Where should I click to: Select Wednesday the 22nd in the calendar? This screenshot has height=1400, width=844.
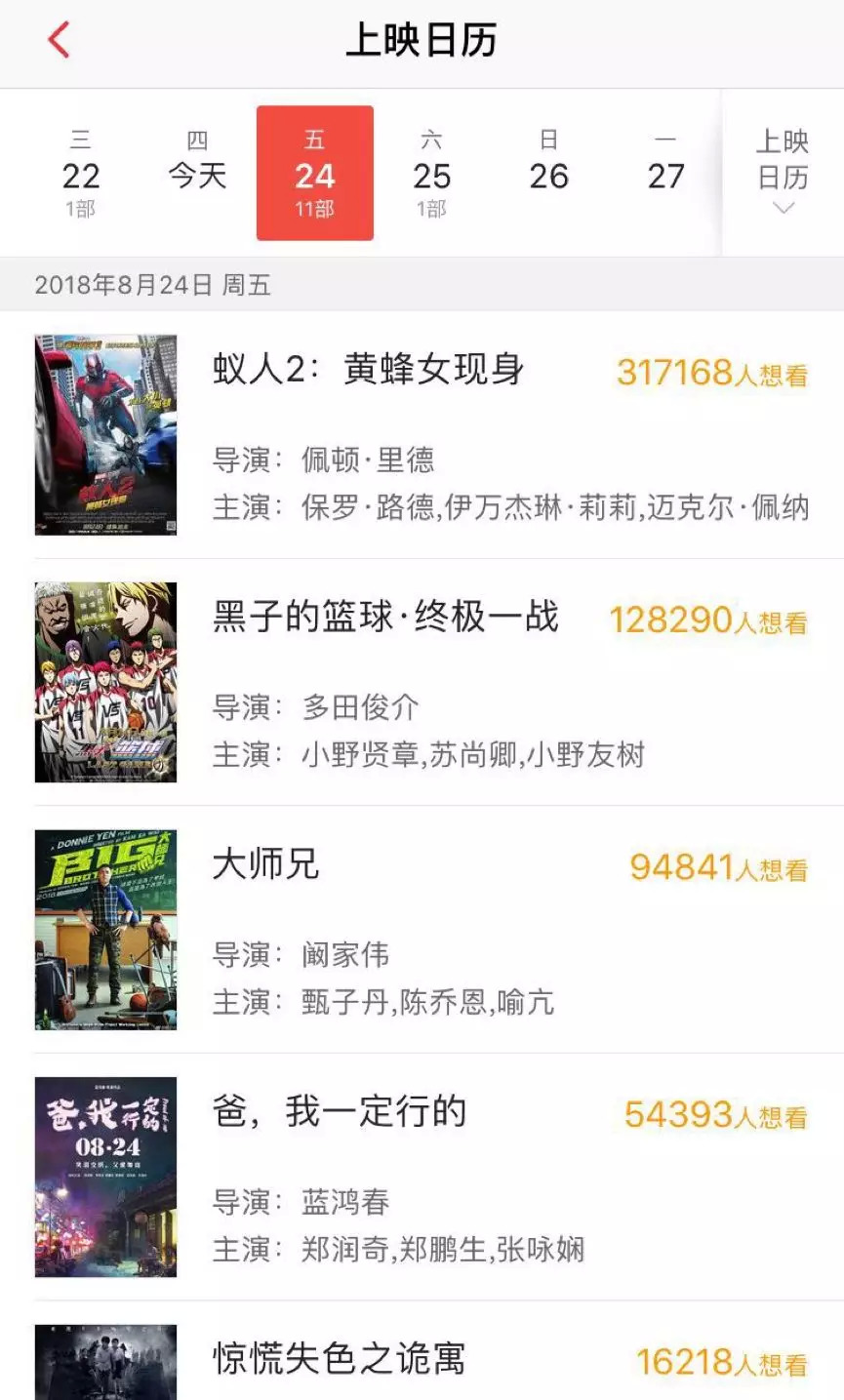[x=81, y=173]
